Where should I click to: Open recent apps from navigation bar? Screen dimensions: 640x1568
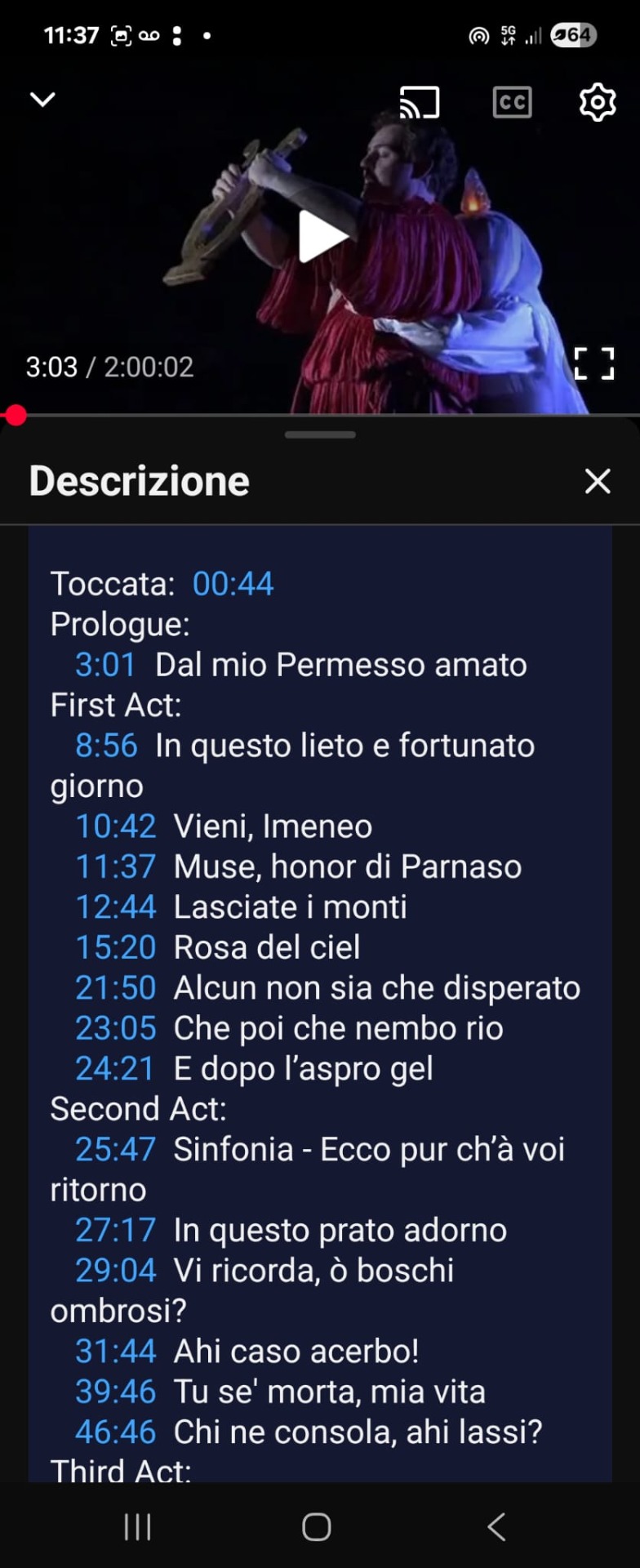click(x=137, y=1526)
